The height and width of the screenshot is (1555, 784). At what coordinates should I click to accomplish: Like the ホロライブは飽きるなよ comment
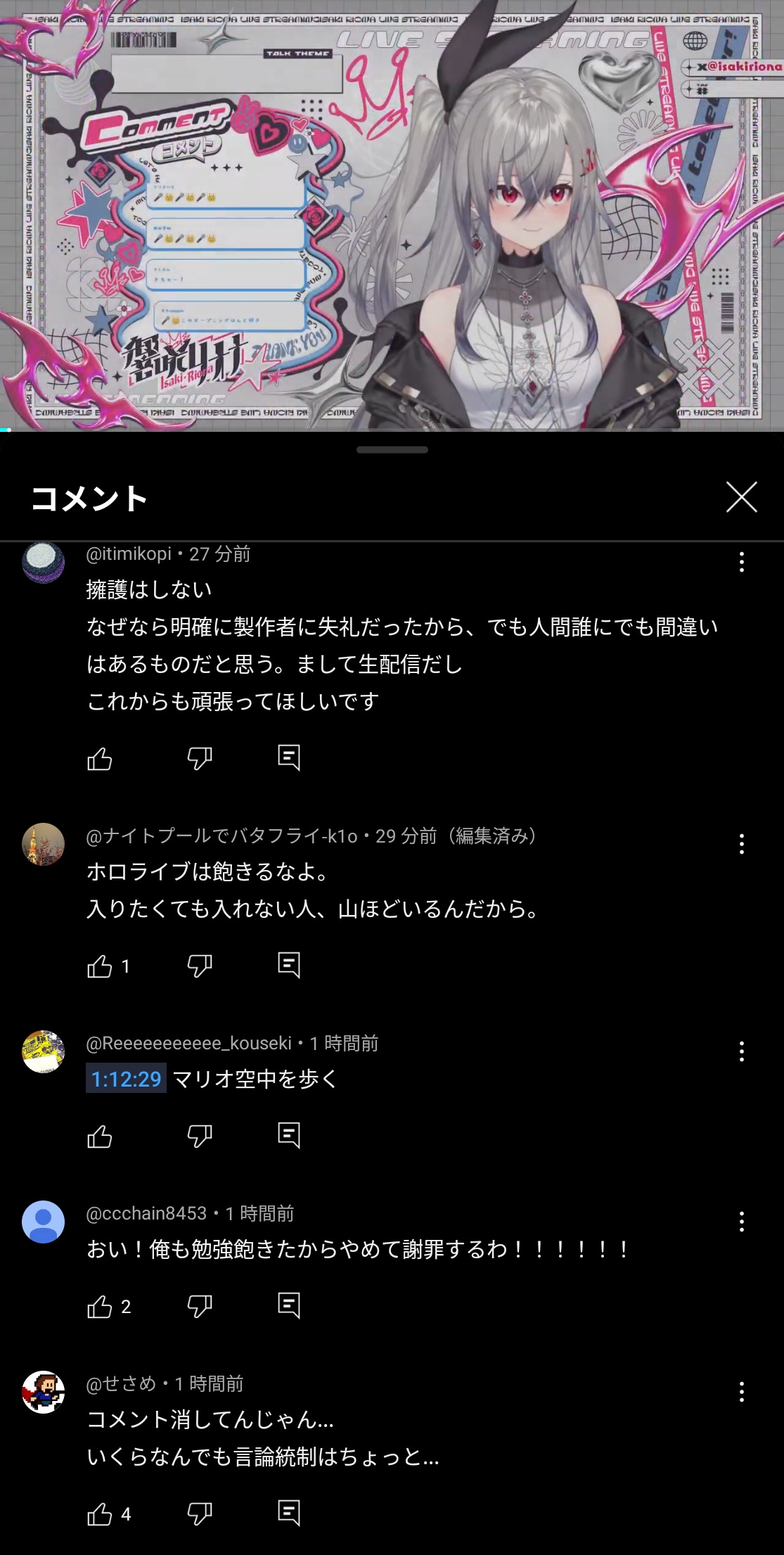click(x=100, y=966)
